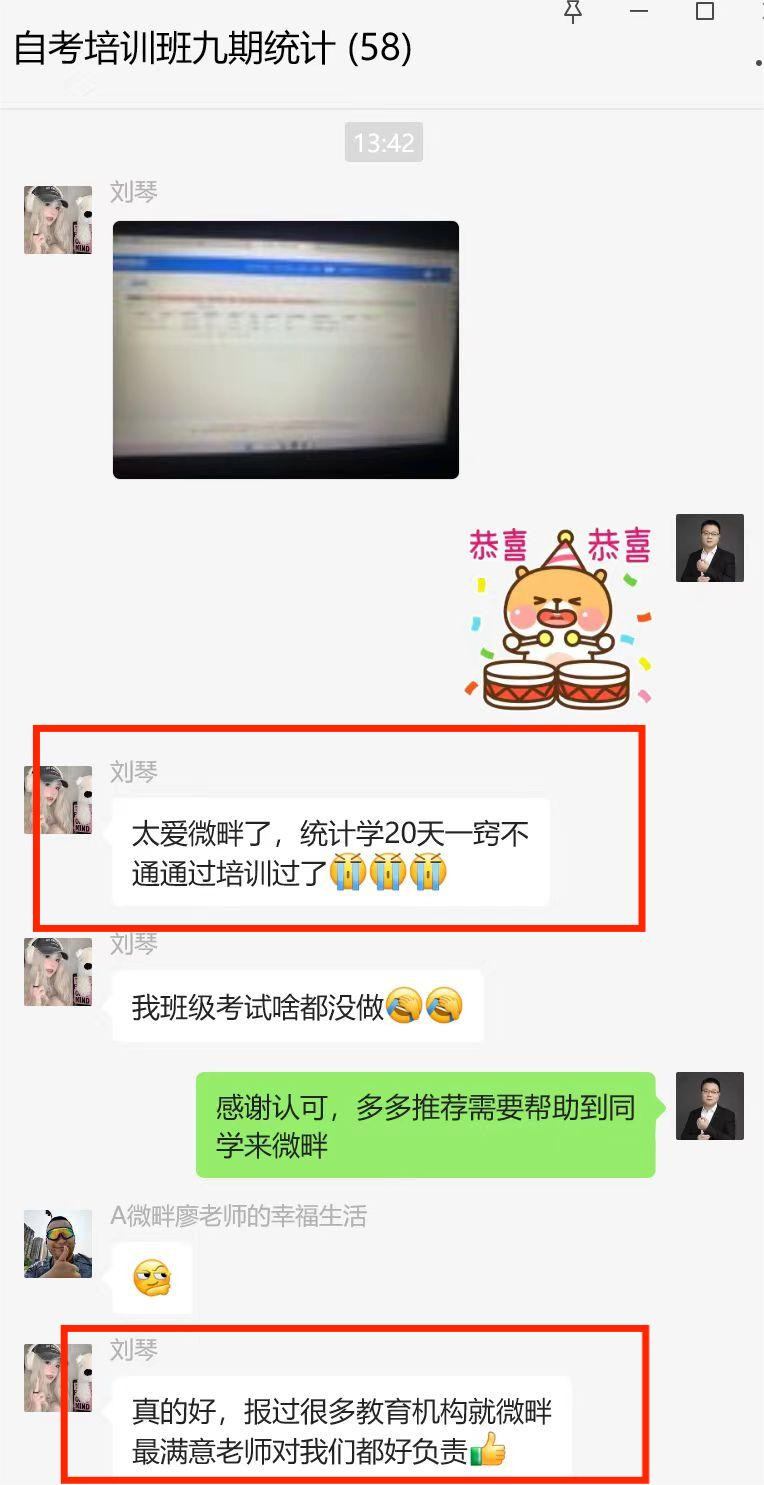Minimize the chat window
Image resolution: width=764 pixels, height=1485 pixels.
(639, 11)
